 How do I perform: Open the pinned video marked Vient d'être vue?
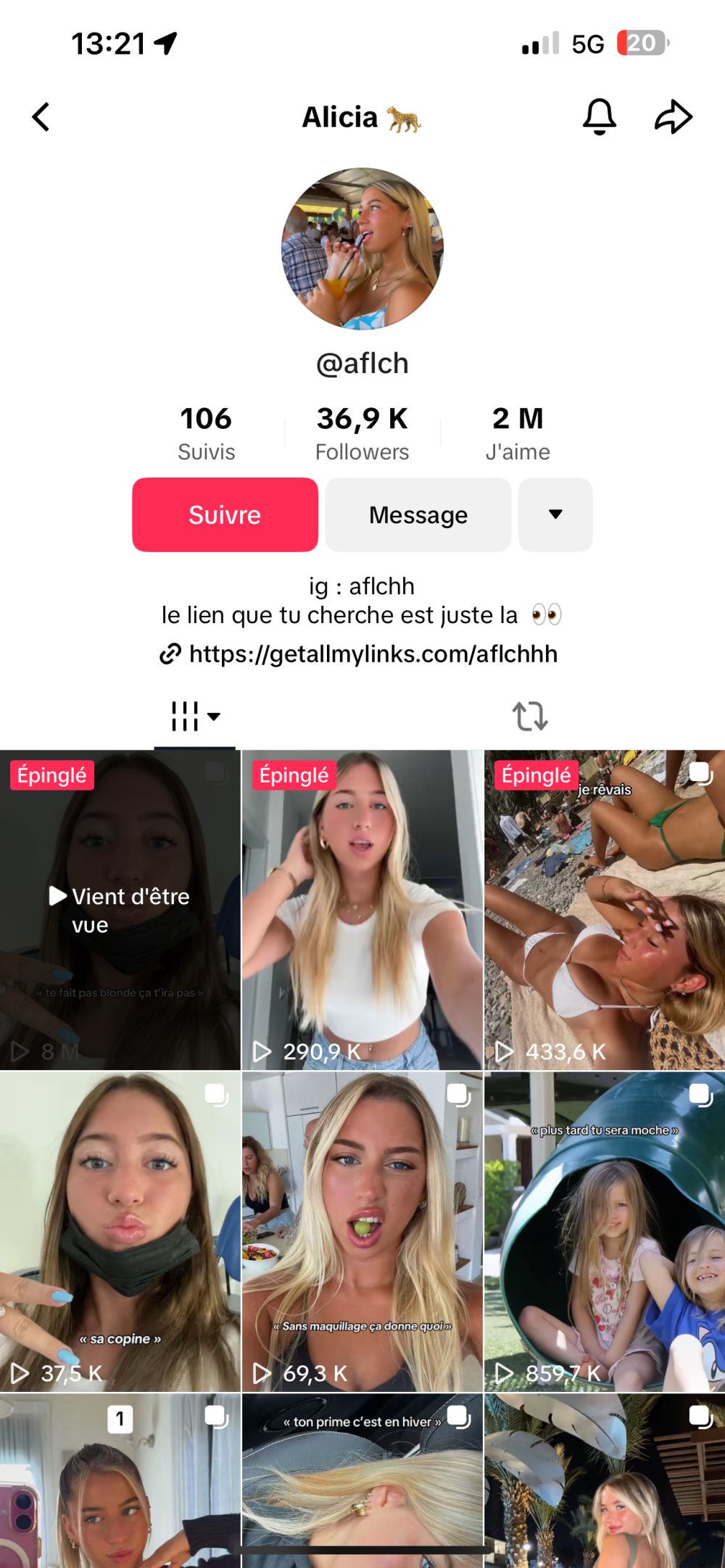120,910
